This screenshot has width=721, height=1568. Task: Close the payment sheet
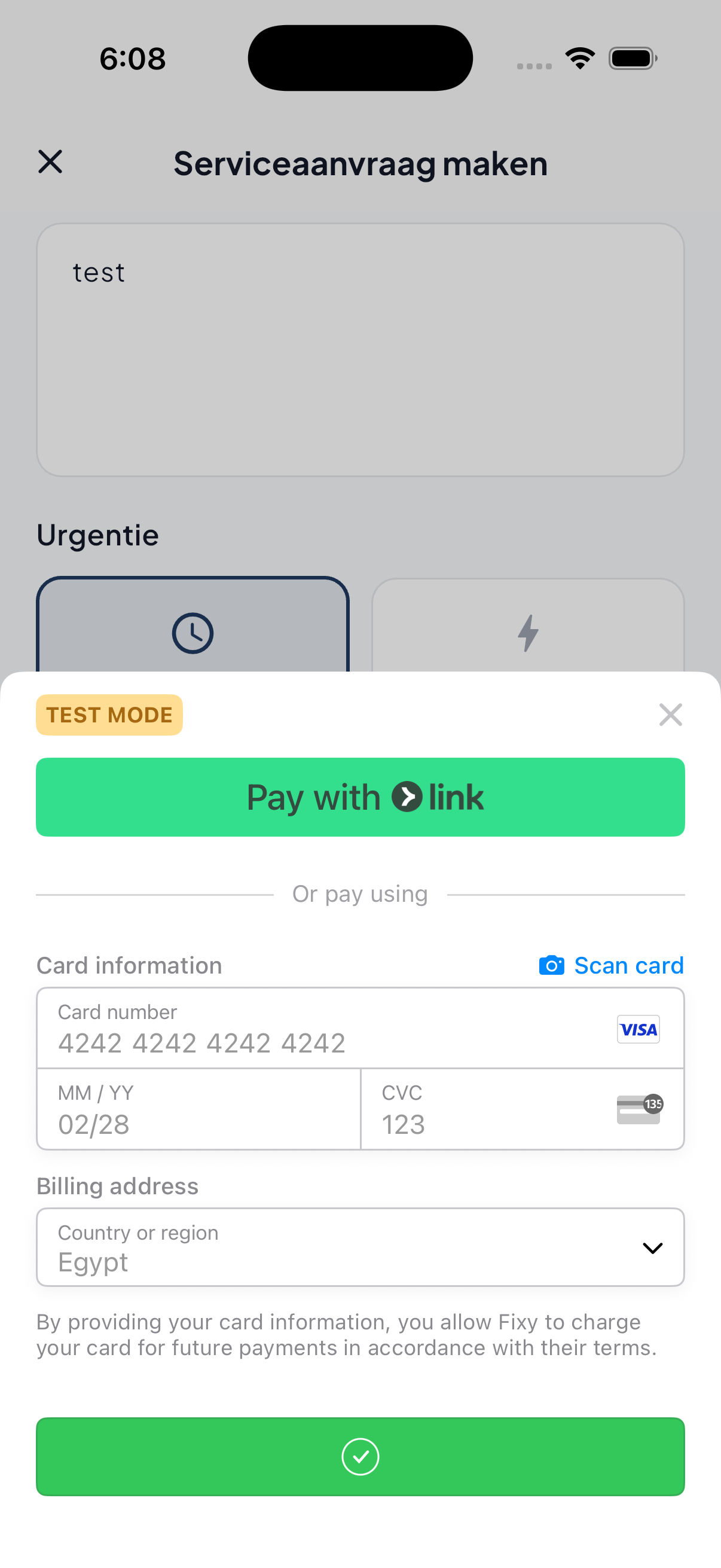click(x=670, y=715)
